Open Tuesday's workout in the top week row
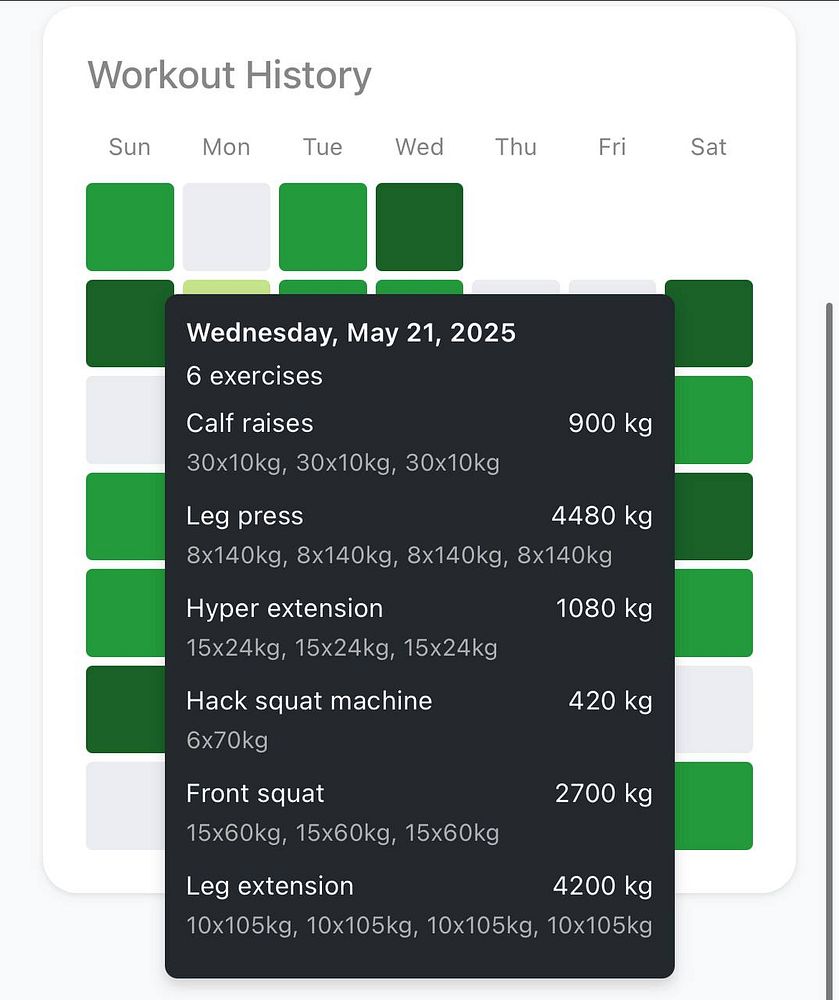Screen dimensions: 839x1000 pos(323,227)
